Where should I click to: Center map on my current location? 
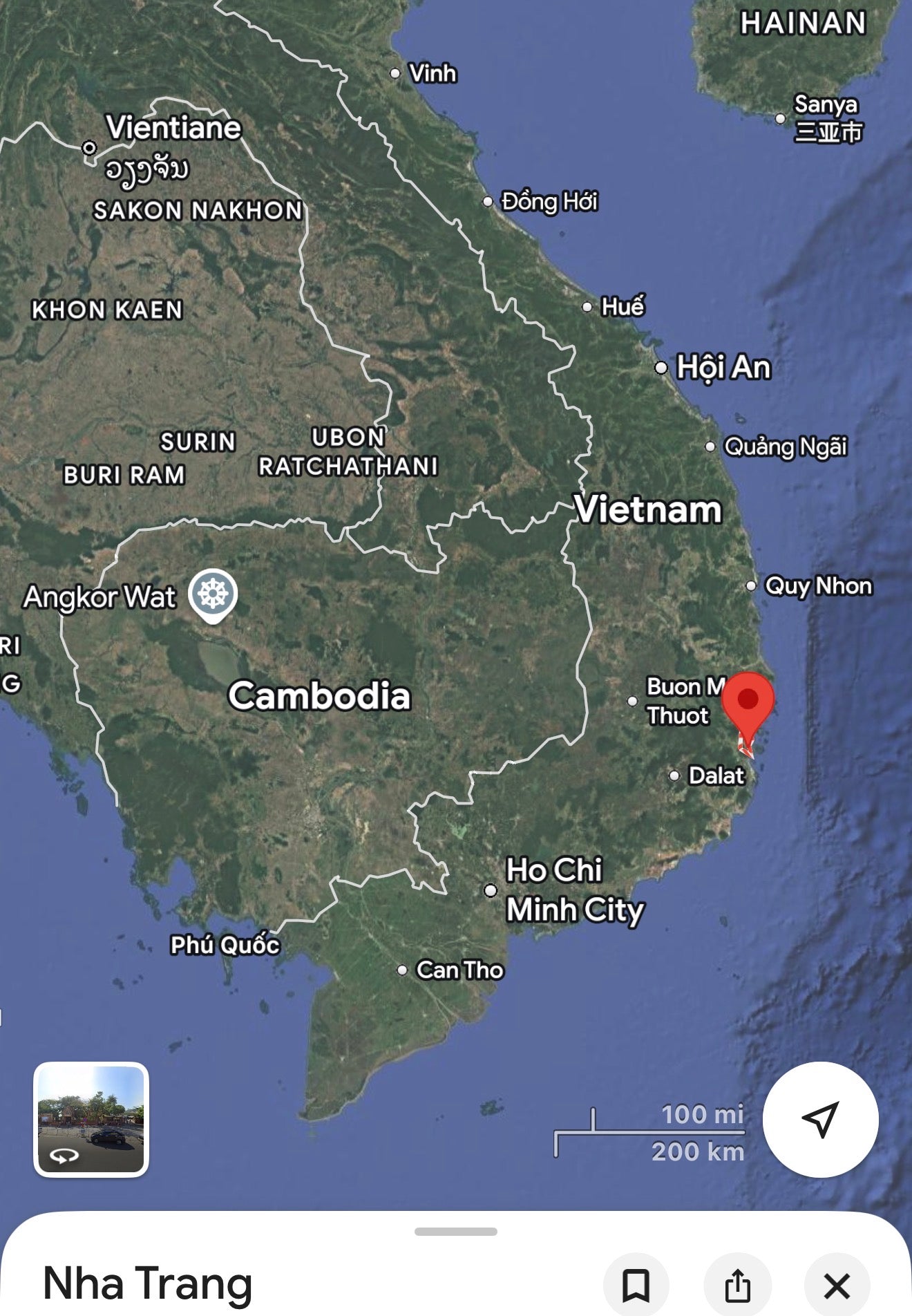820,1119
